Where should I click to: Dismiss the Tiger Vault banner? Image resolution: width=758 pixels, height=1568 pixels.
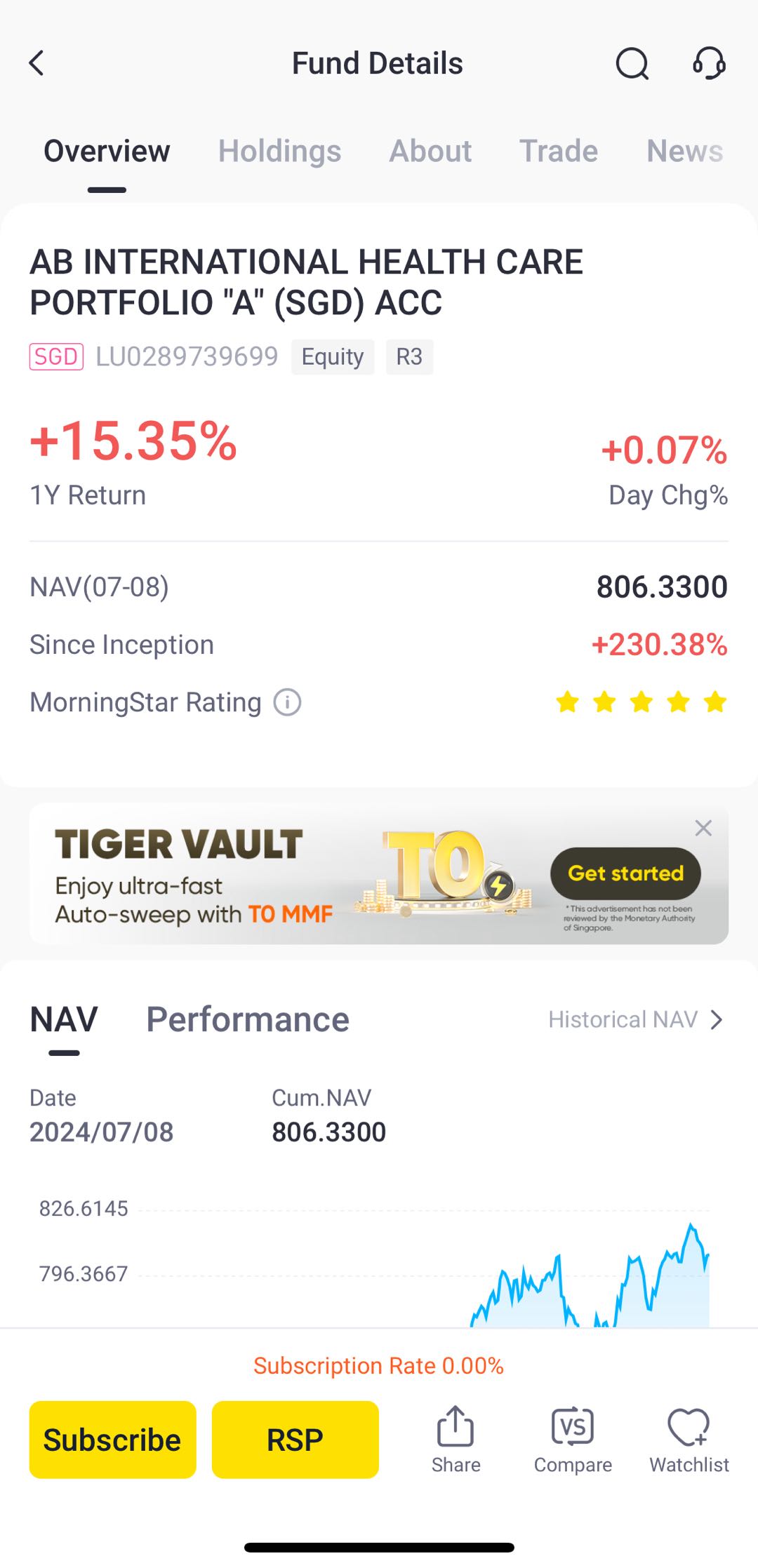coord(703,828)
